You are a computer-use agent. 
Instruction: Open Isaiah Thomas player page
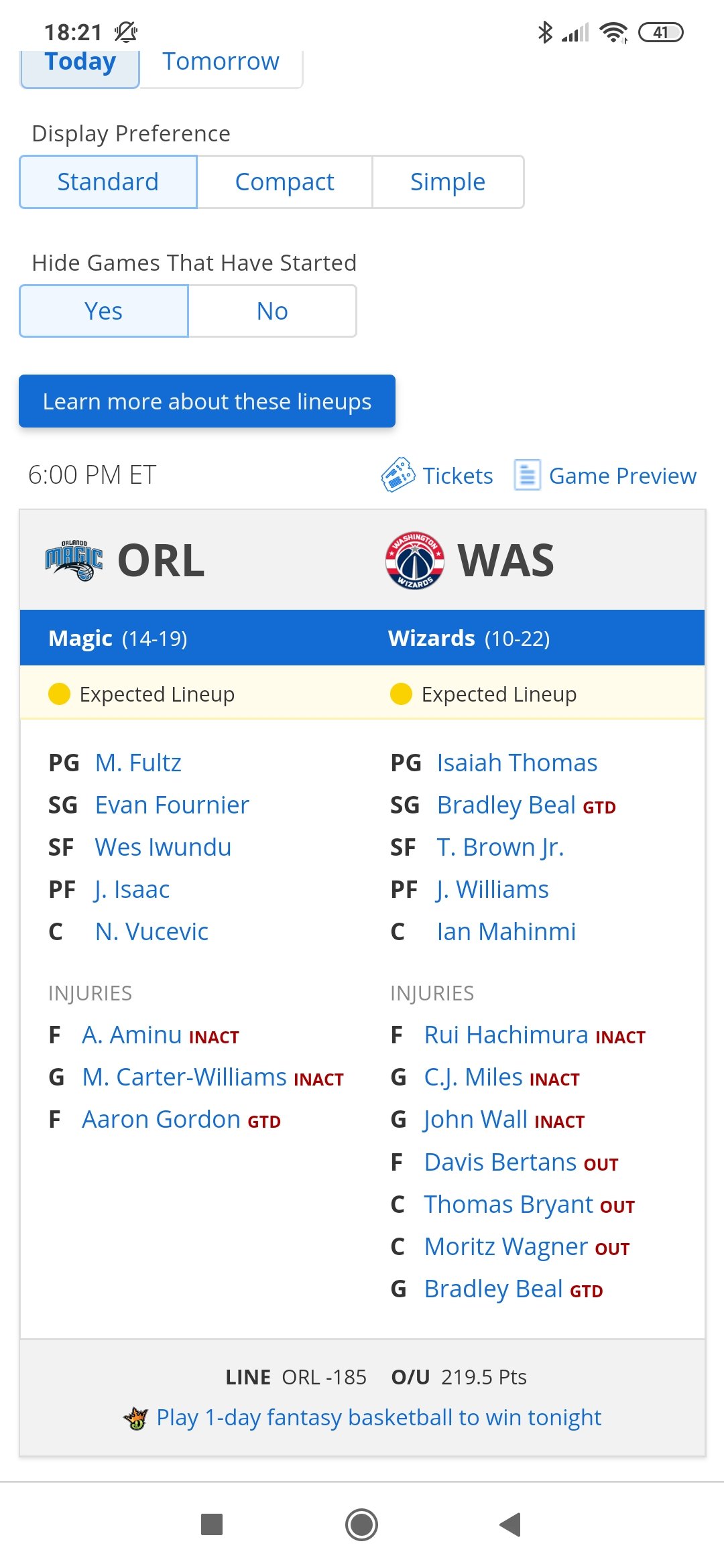tap(517, 763)
